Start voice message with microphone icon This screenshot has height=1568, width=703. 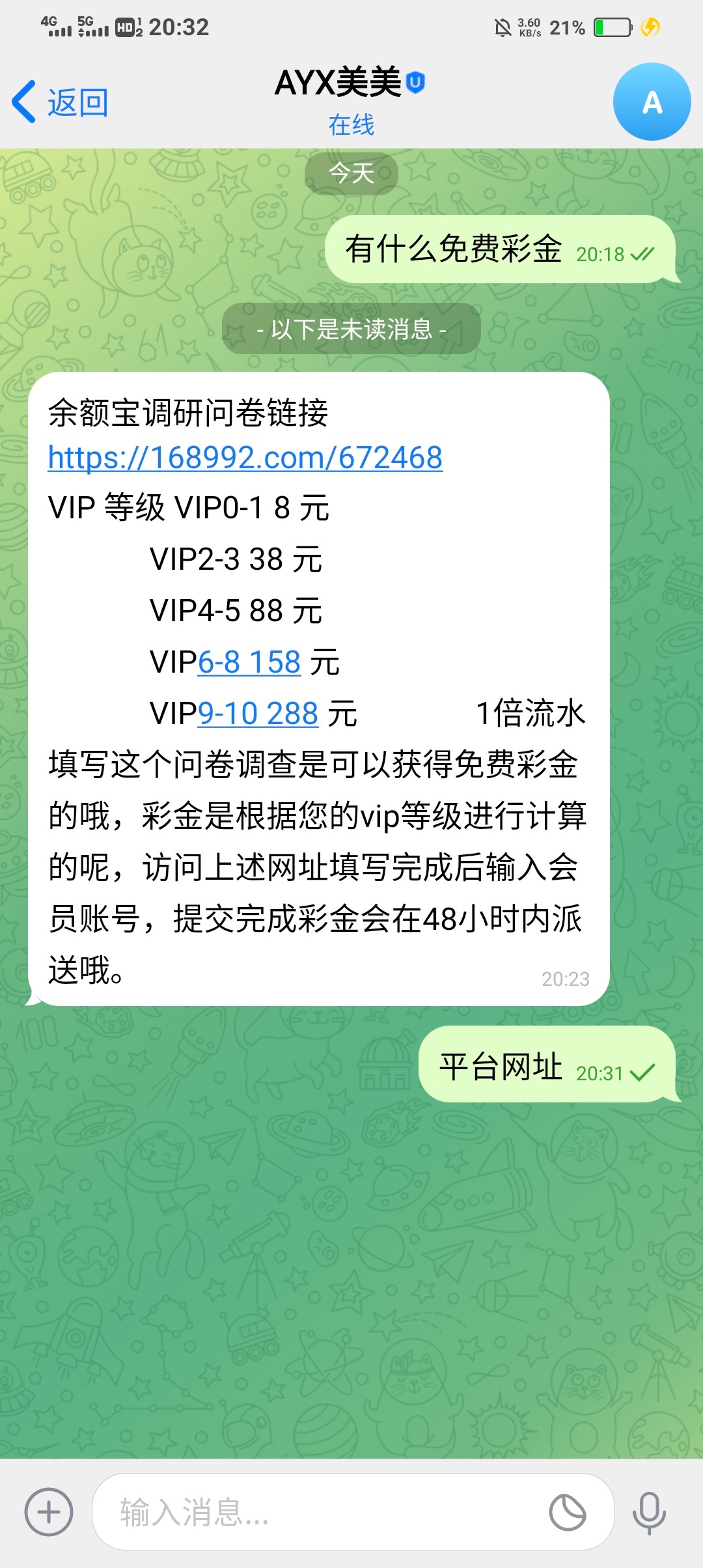pos(650,1512)
